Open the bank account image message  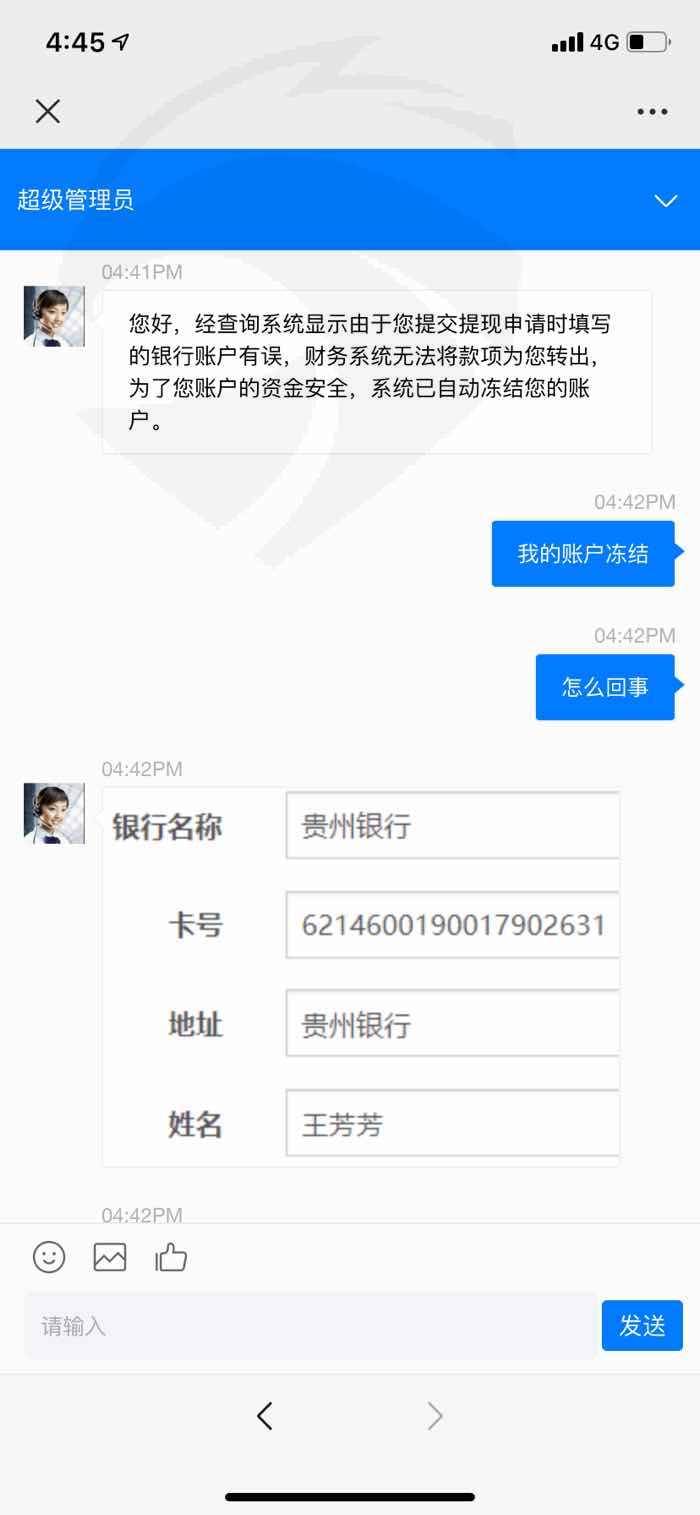pos(361,977)
